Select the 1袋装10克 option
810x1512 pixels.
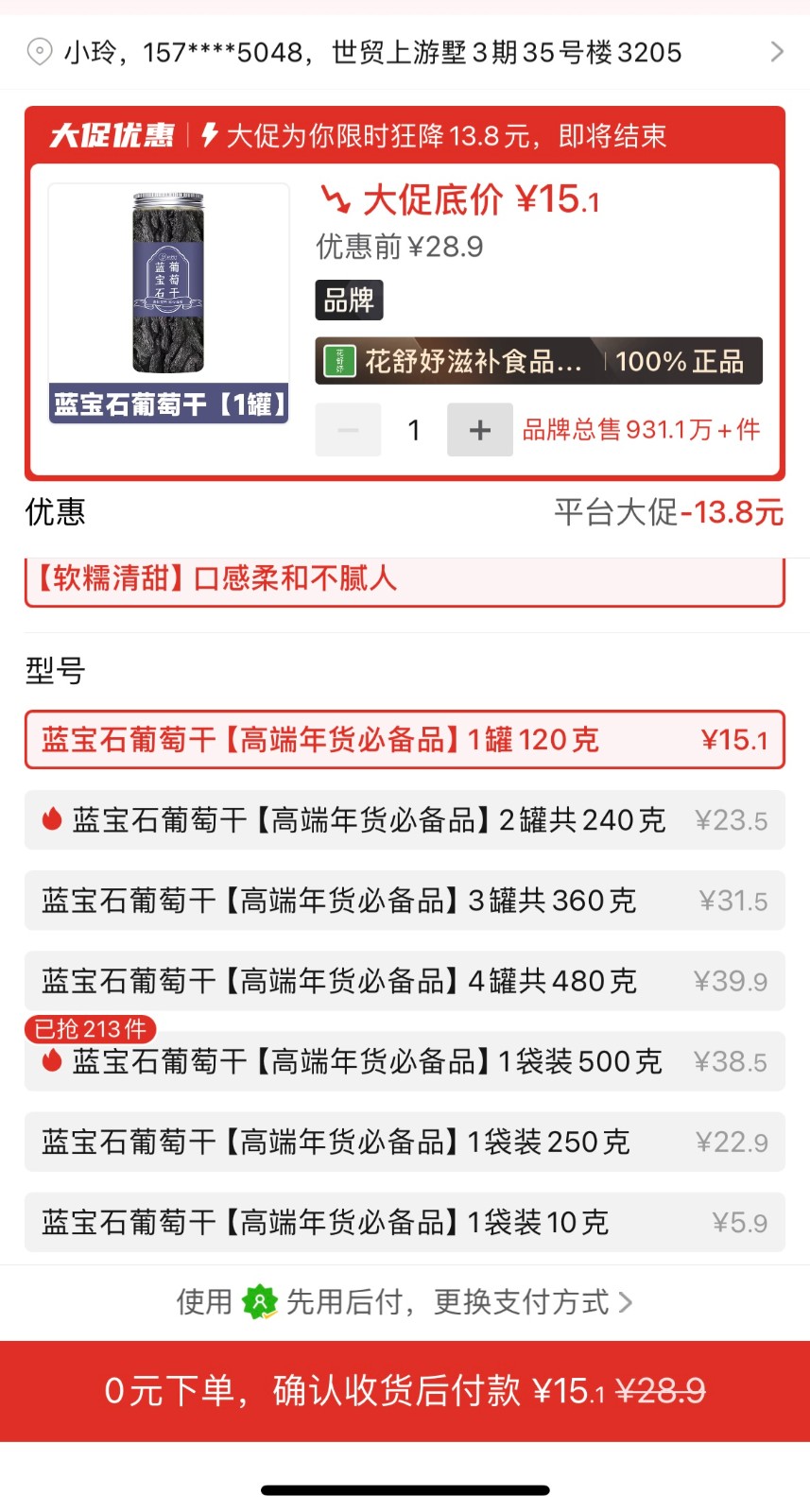405,1223
